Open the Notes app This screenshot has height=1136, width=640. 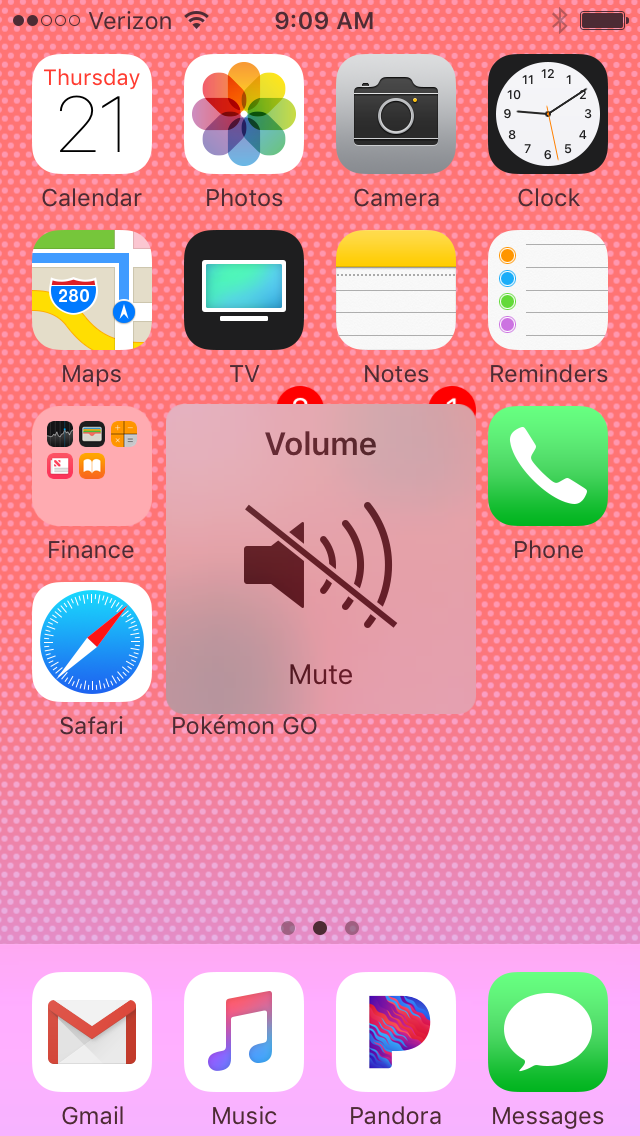[396, 290]
